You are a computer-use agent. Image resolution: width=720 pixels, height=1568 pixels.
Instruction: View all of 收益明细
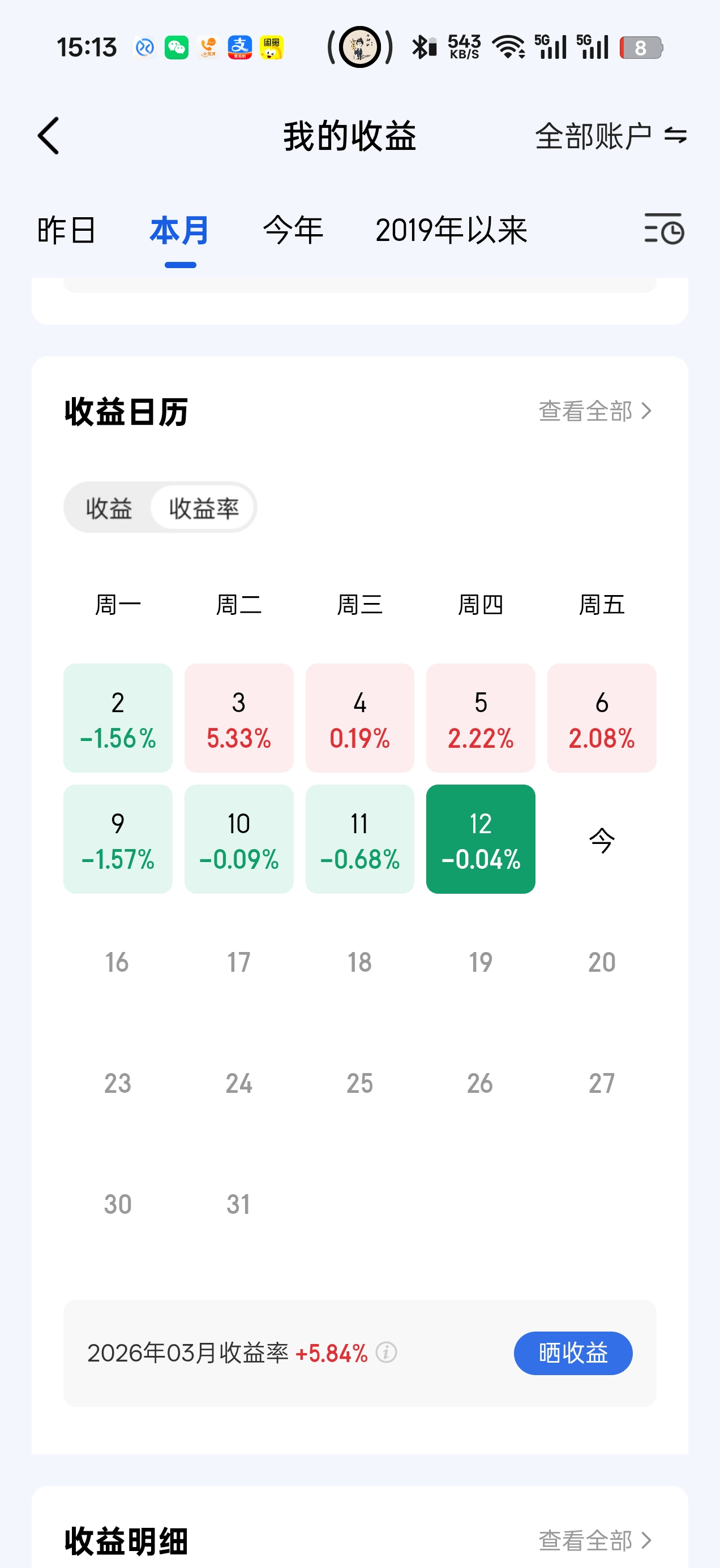595,1540
